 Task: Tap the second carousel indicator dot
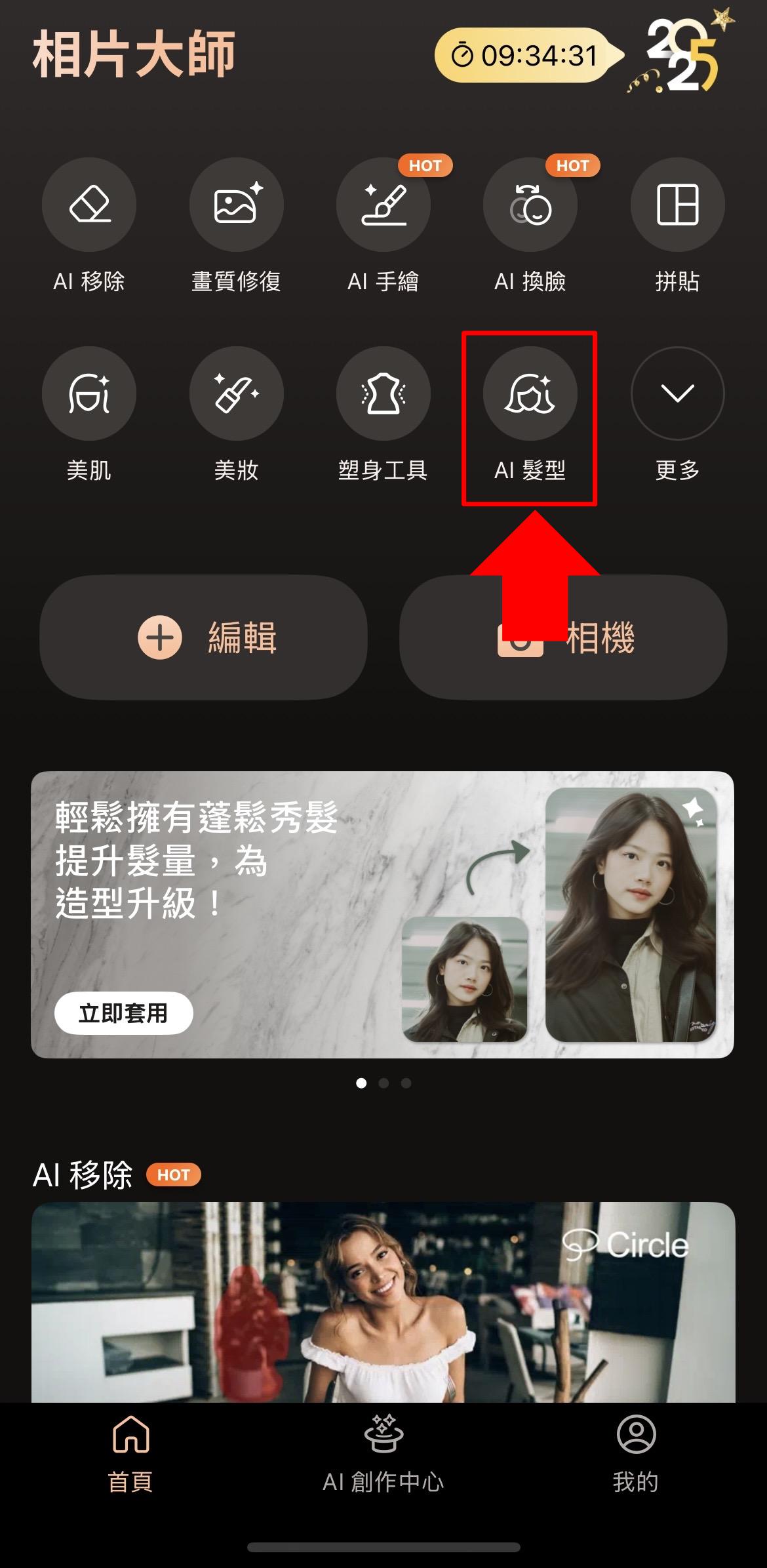coord(383,1084)
